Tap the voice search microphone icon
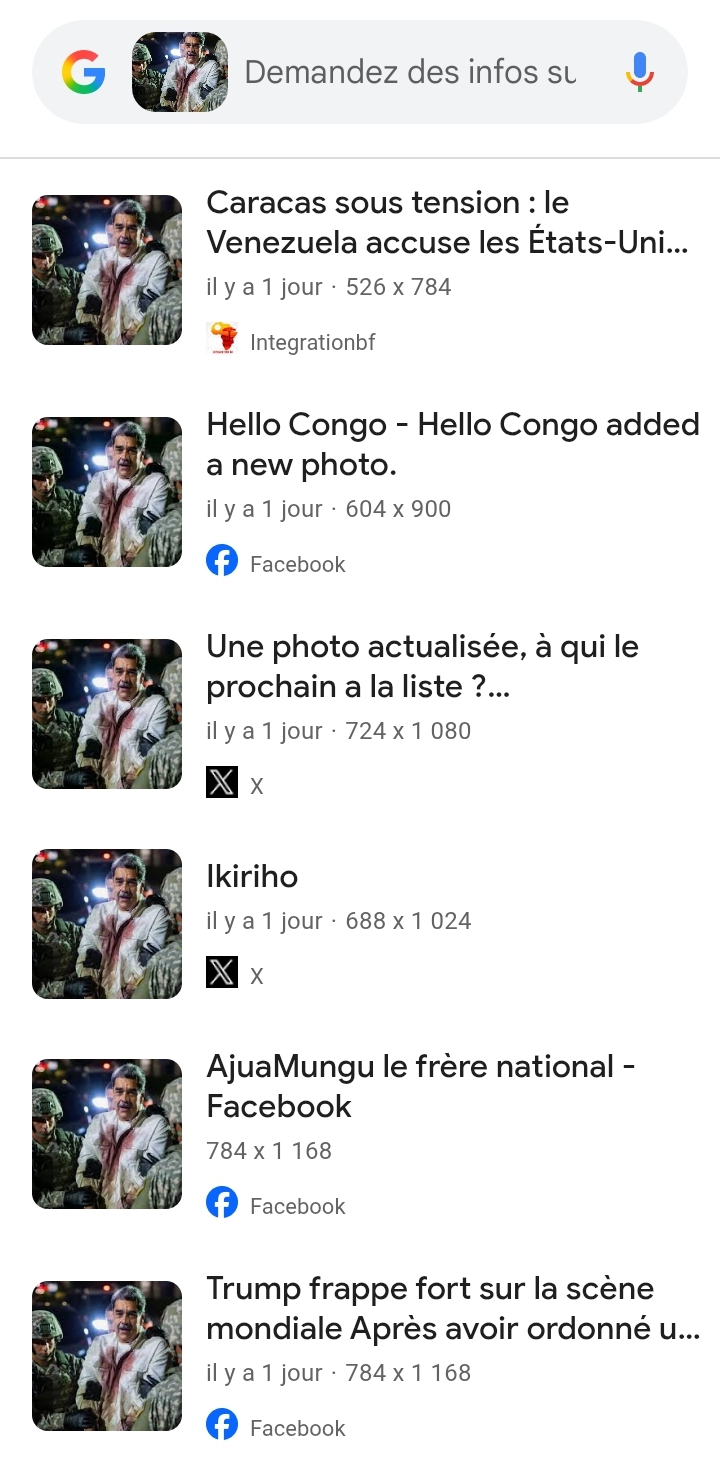Image resolution: width=720 pixels, height=1464 pixels. (640, 72)
